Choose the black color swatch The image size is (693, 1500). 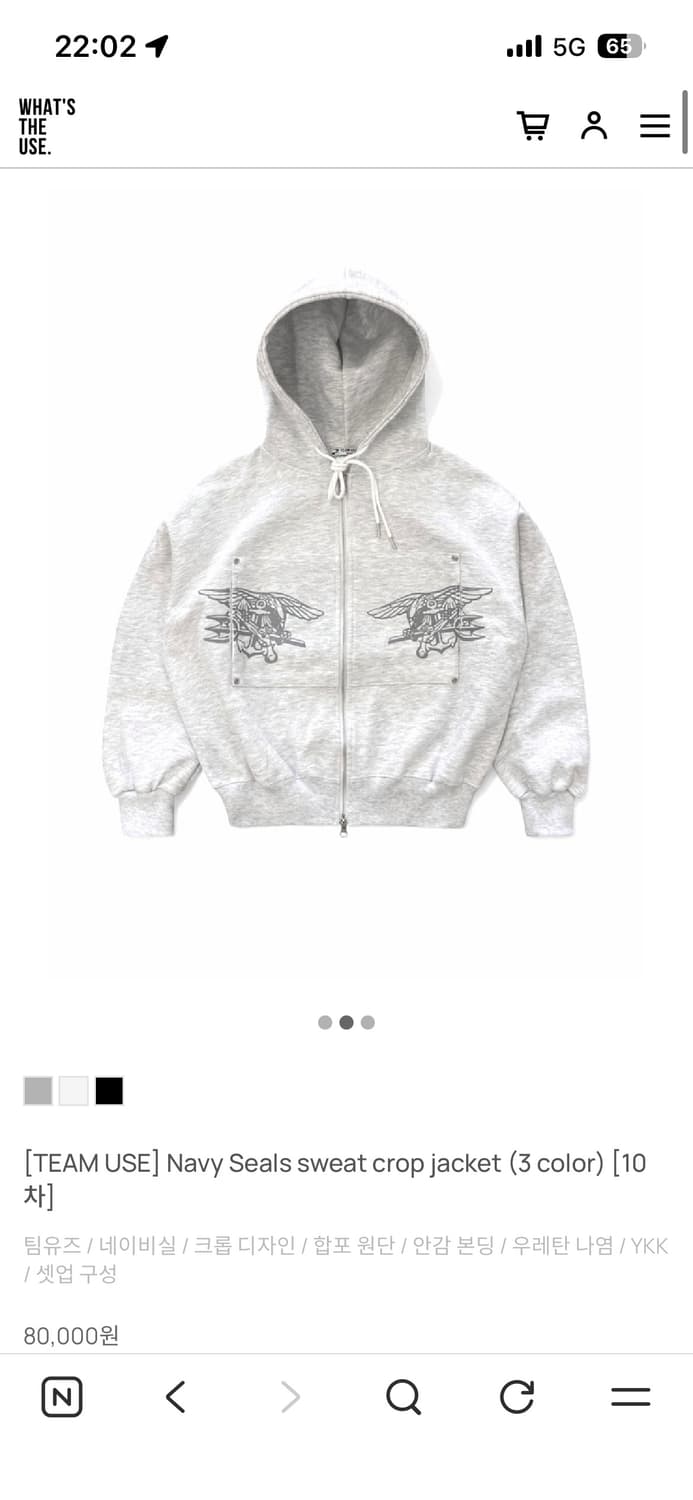[109, 1091]
